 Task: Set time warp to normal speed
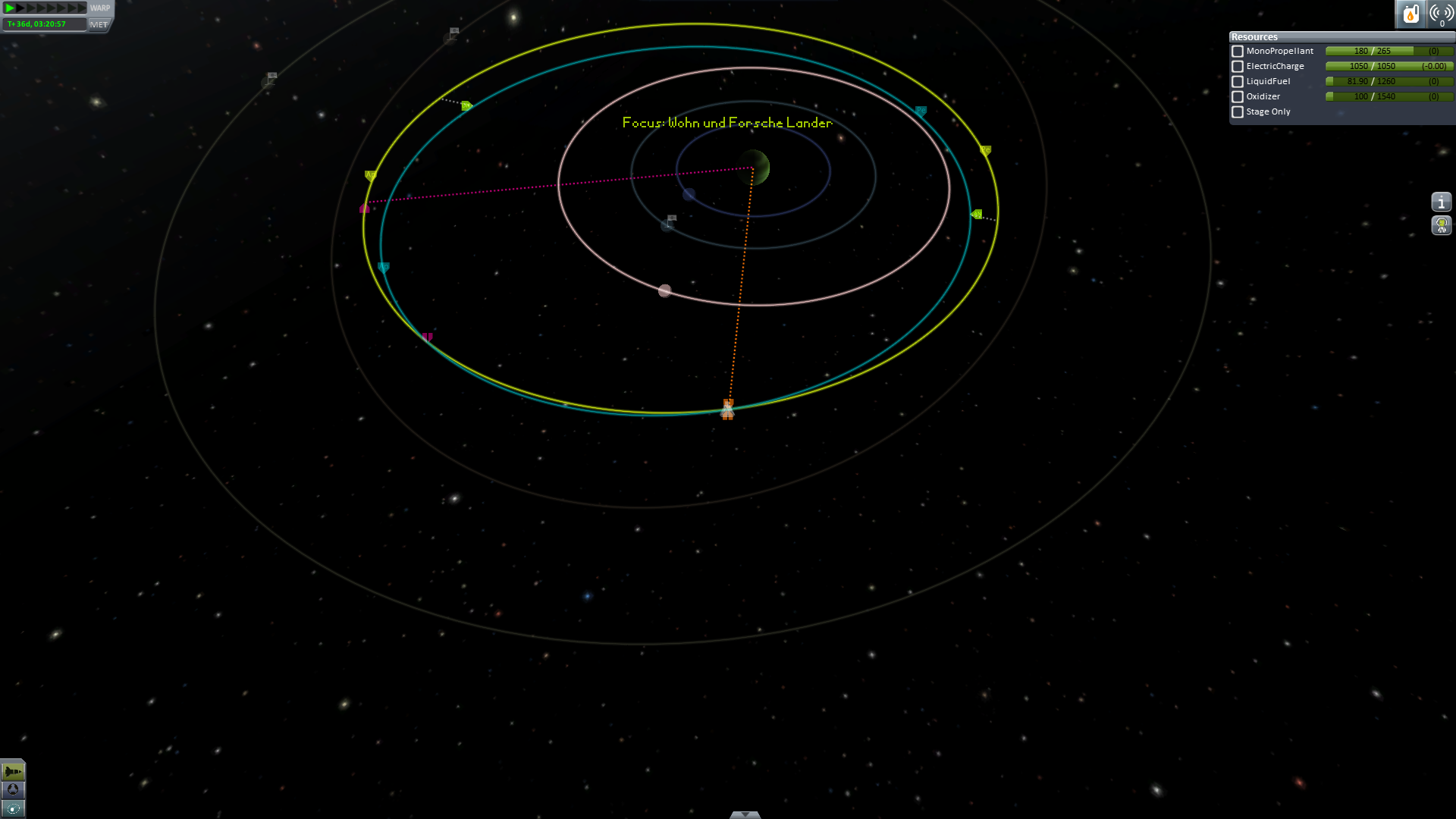pos(10,8)
